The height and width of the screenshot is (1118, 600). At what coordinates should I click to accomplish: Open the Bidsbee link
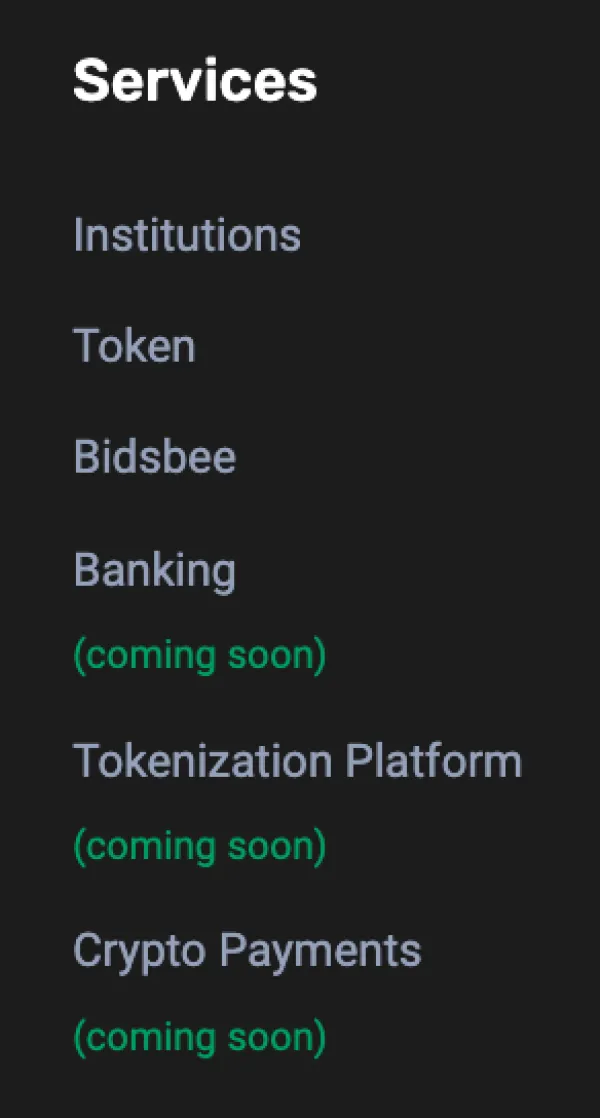[x=155, y=457]
